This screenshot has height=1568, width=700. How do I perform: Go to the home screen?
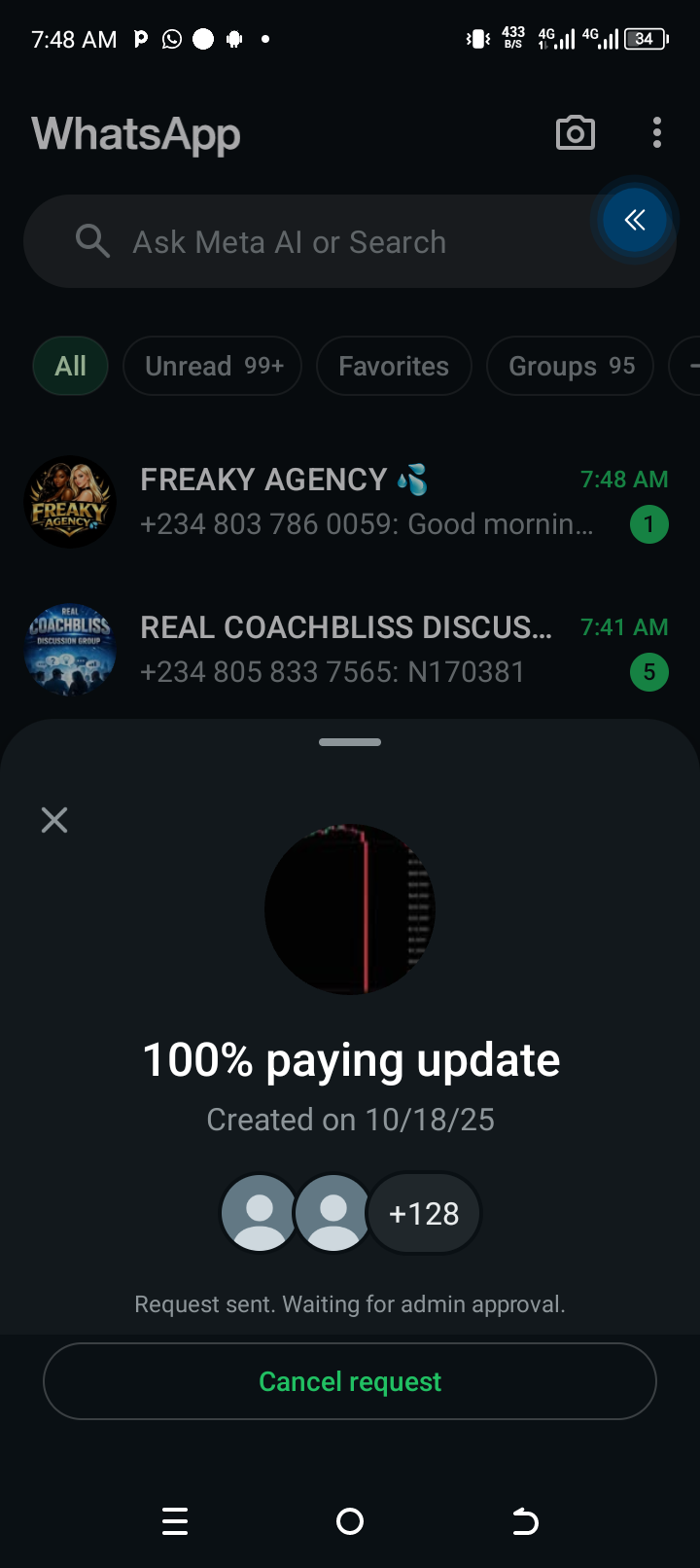350,1521
